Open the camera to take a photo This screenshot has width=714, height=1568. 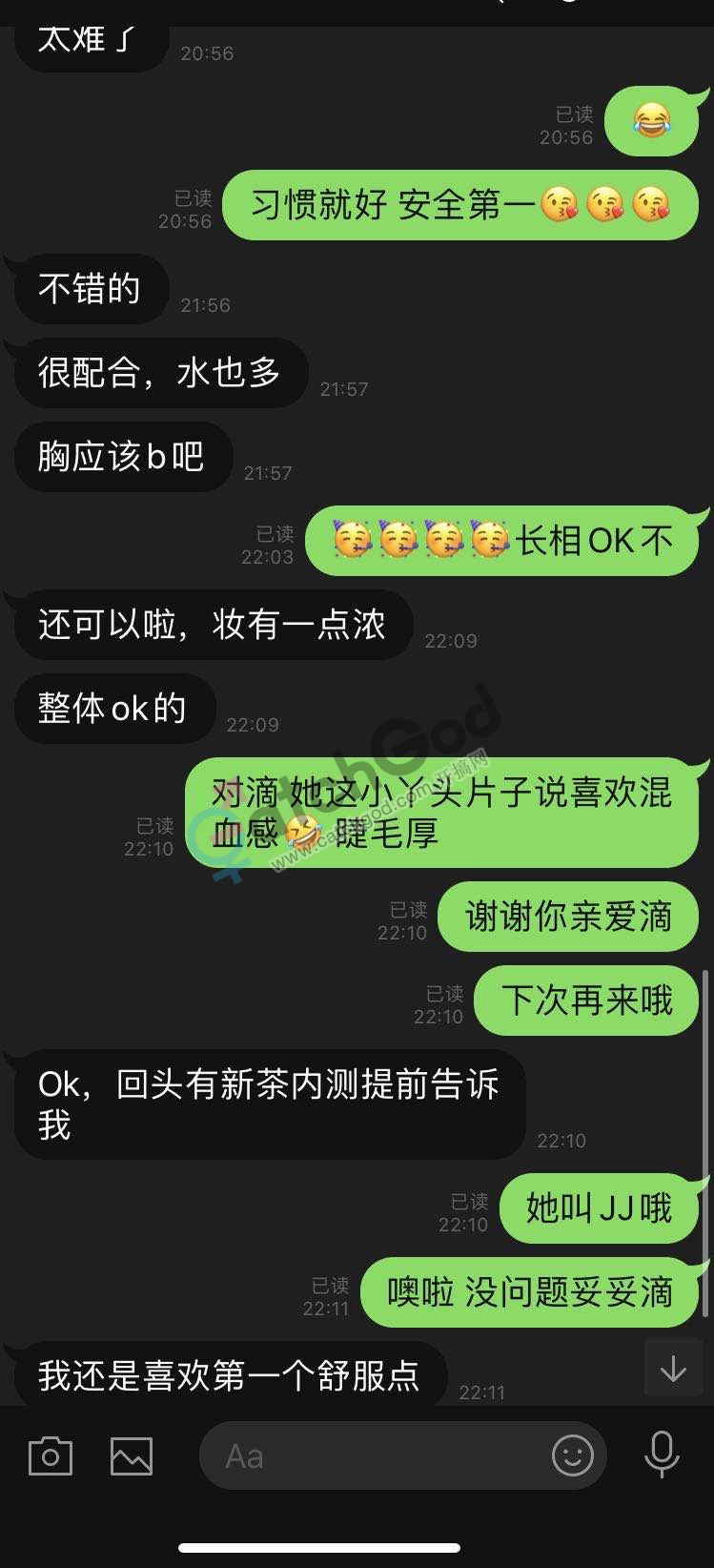pos(50,1456)
